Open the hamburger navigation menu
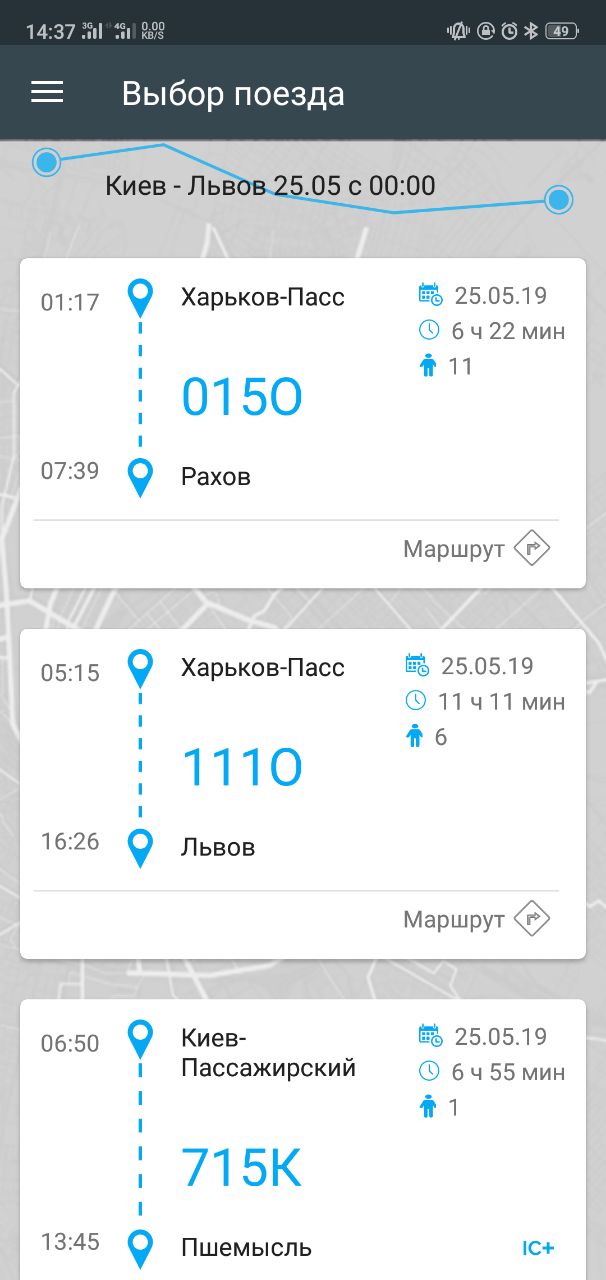 pos(47,93)
